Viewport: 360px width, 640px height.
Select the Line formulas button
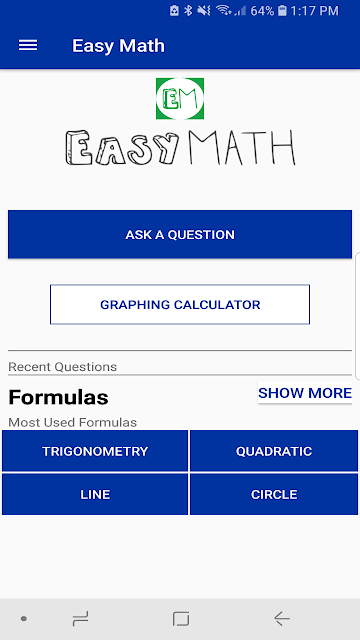pyautogui.click(x=95, y=494)
